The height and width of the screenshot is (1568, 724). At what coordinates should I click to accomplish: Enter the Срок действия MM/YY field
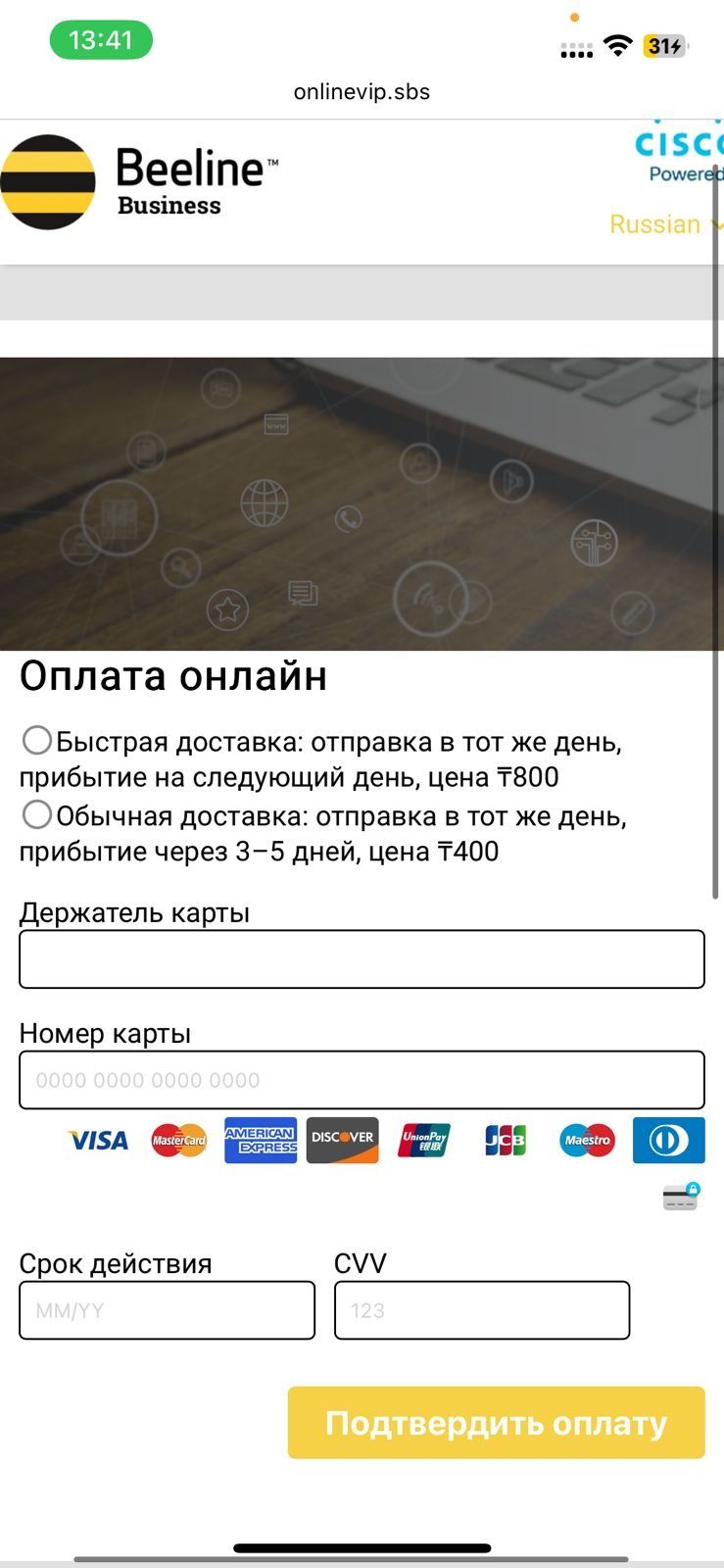tap(167, 1310)
